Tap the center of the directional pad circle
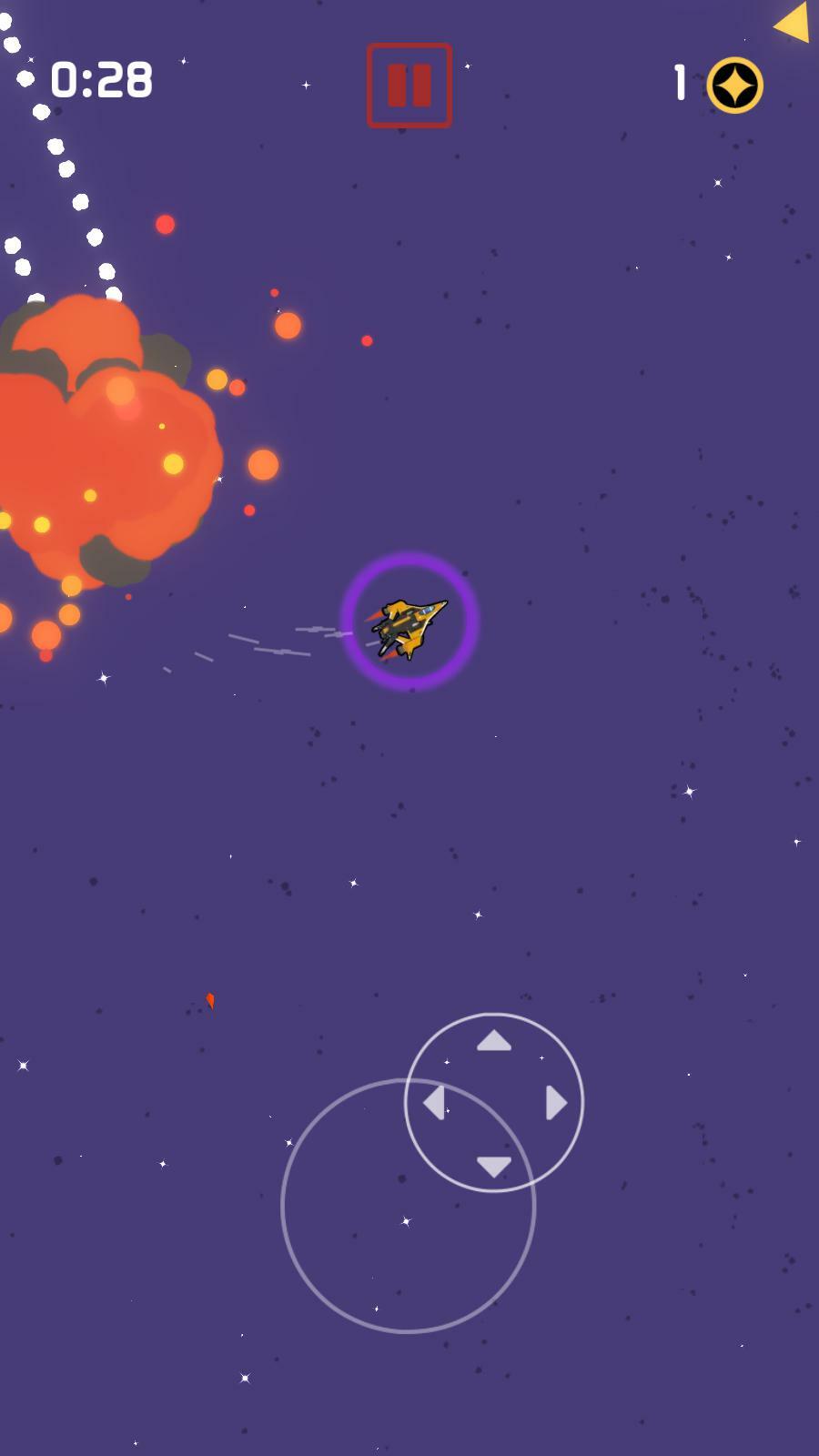Screen dimensions: 819x1456 tap(494, 1103)
